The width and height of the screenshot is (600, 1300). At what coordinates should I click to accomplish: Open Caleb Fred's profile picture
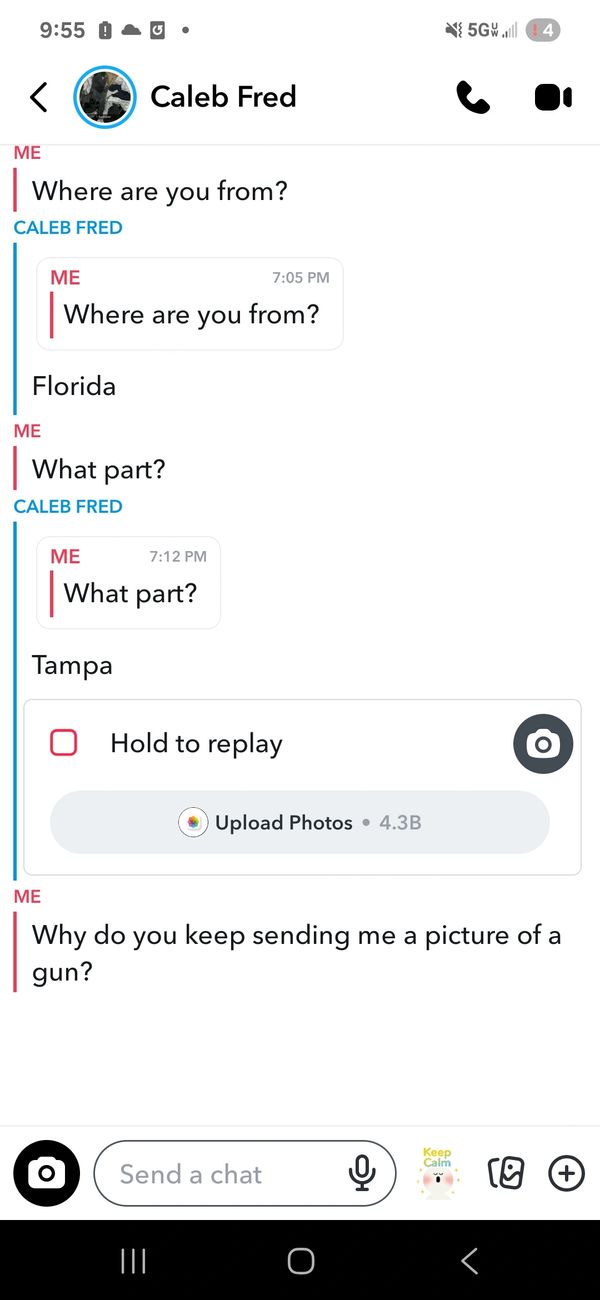(x=105, y=97)
